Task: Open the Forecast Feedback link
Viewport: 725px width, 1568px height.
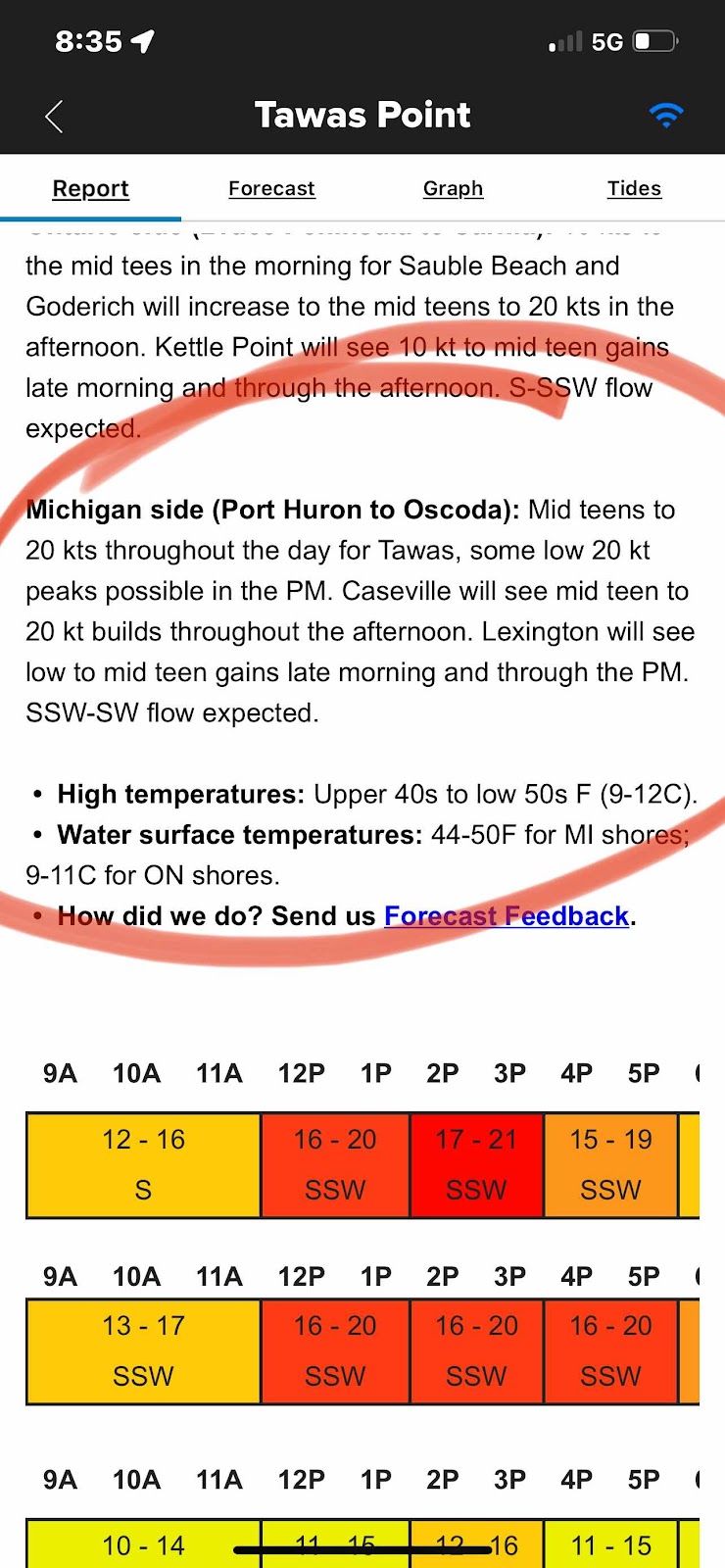Action: tap(507, 916)
